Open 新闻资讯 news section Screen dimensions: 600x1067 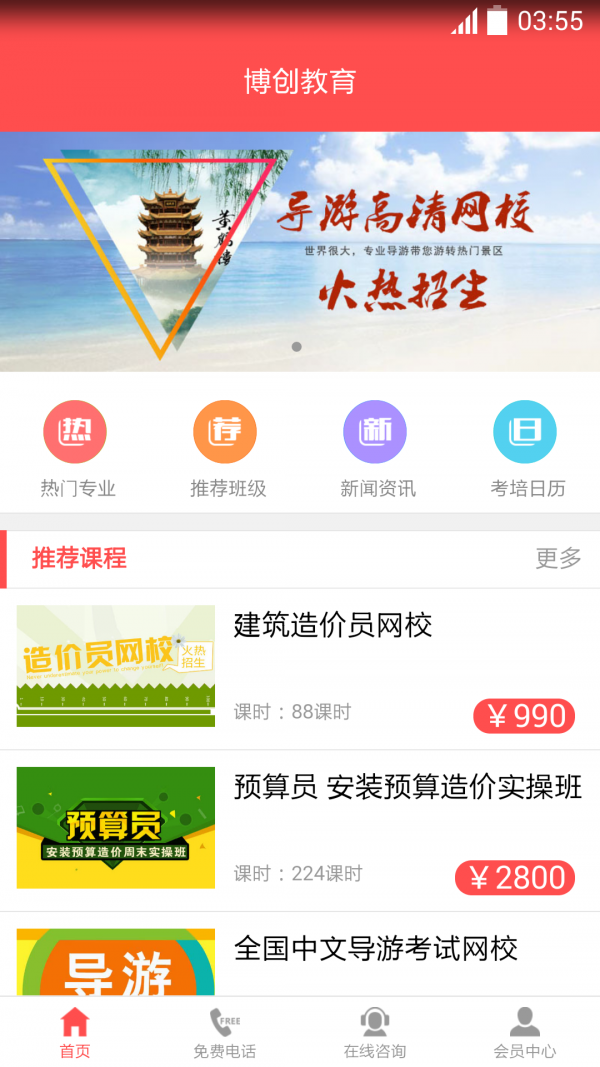tap(376, 449)
